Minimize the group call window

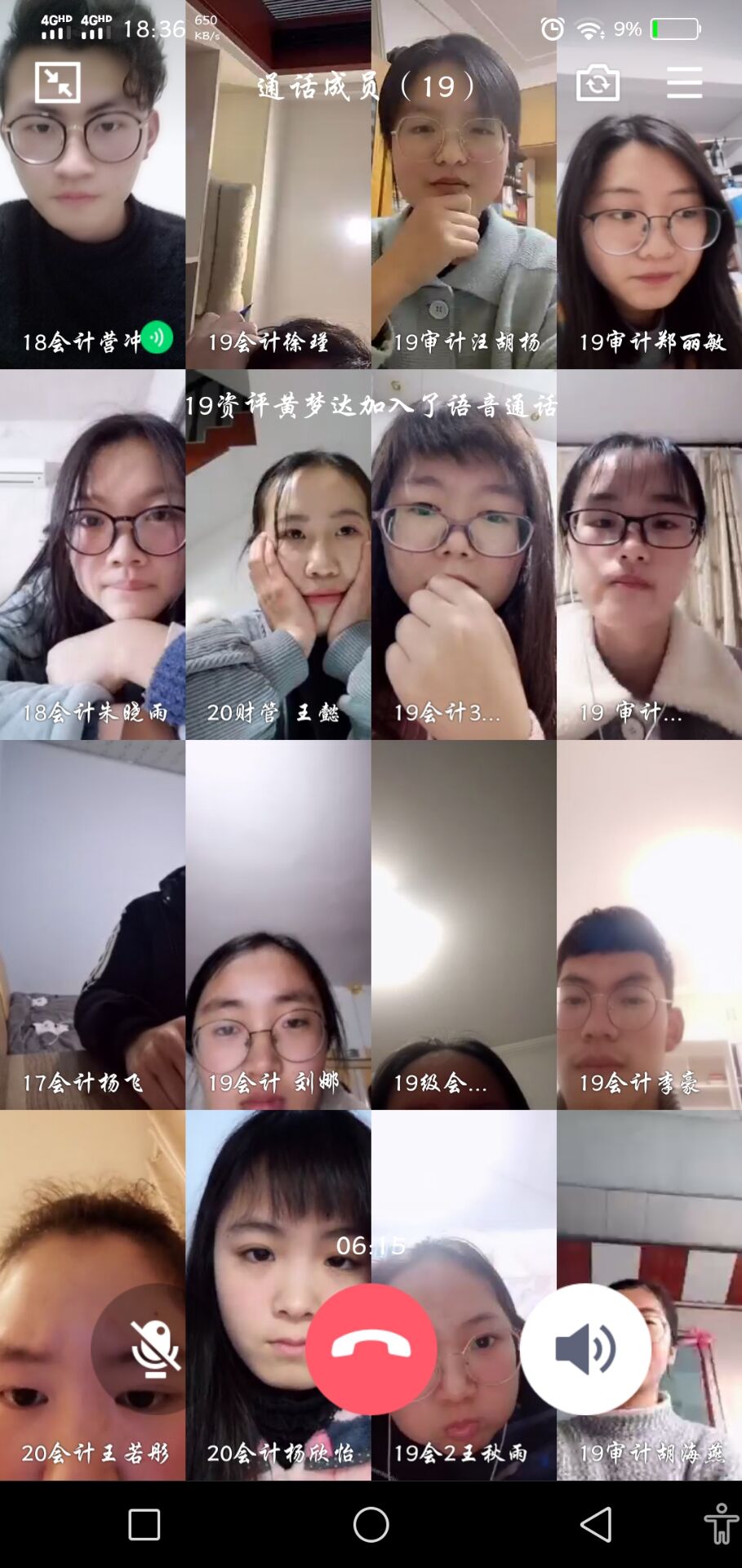(57, 82)
